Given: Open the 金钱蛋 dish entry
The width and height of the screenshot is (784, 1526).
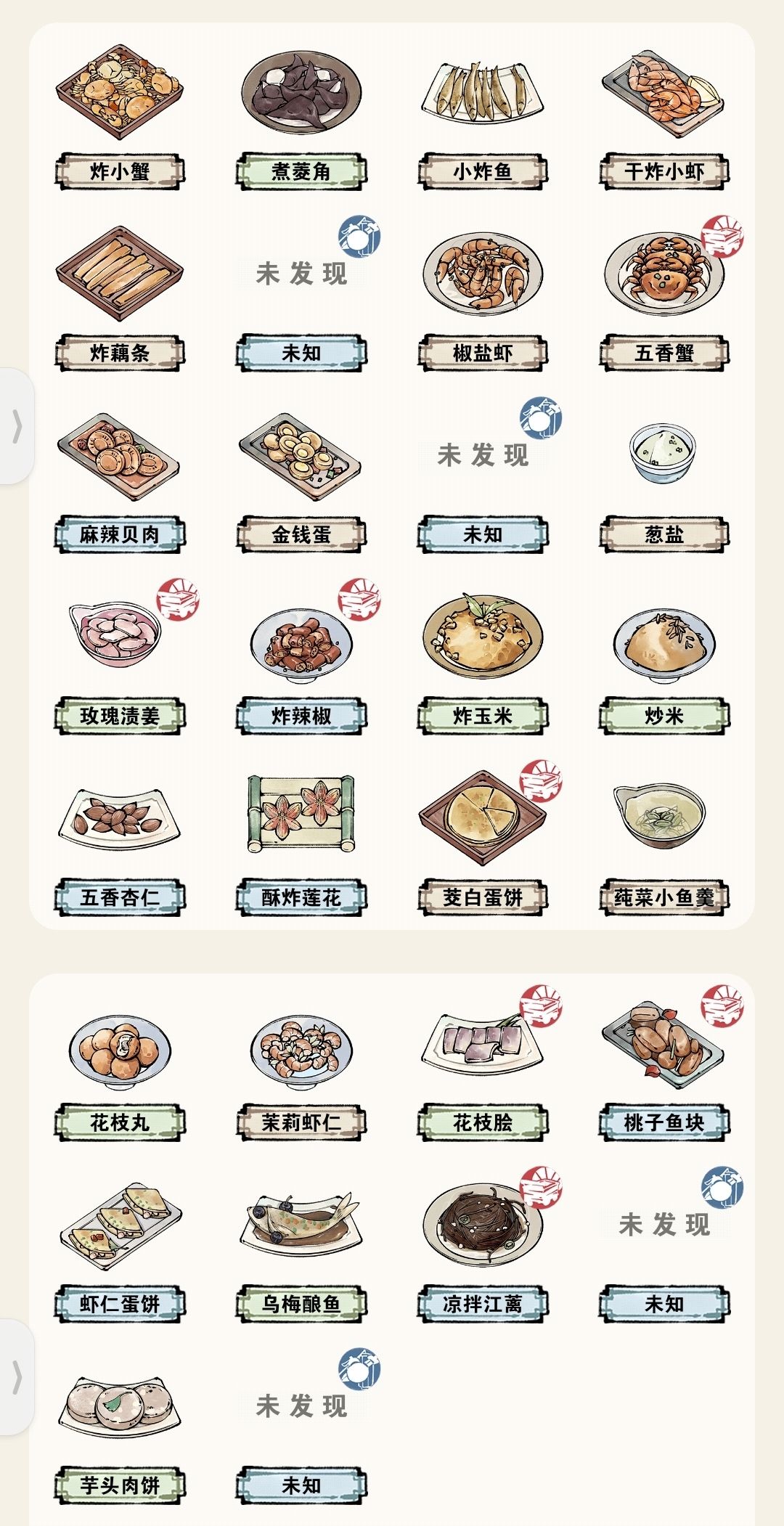Looking at the screenshot, I should click(x=301, y=457).
